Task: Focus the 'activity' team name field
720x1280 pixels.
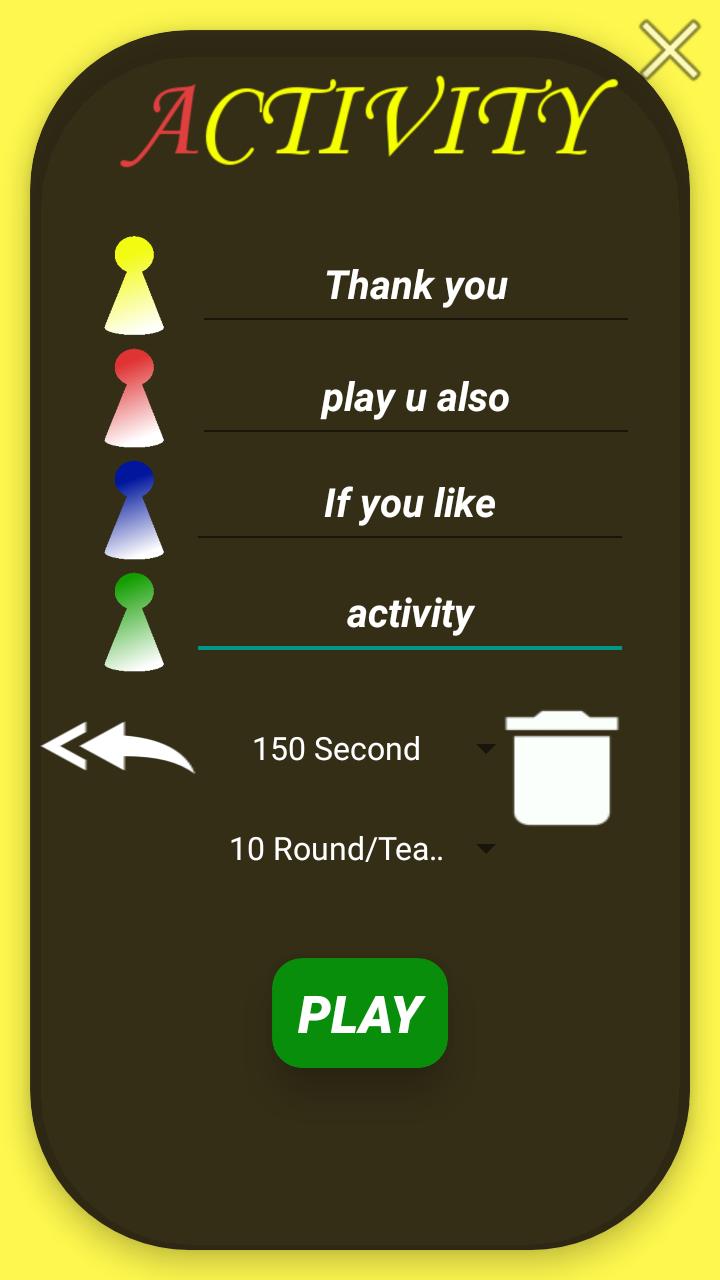Action: tap(410, 615)
